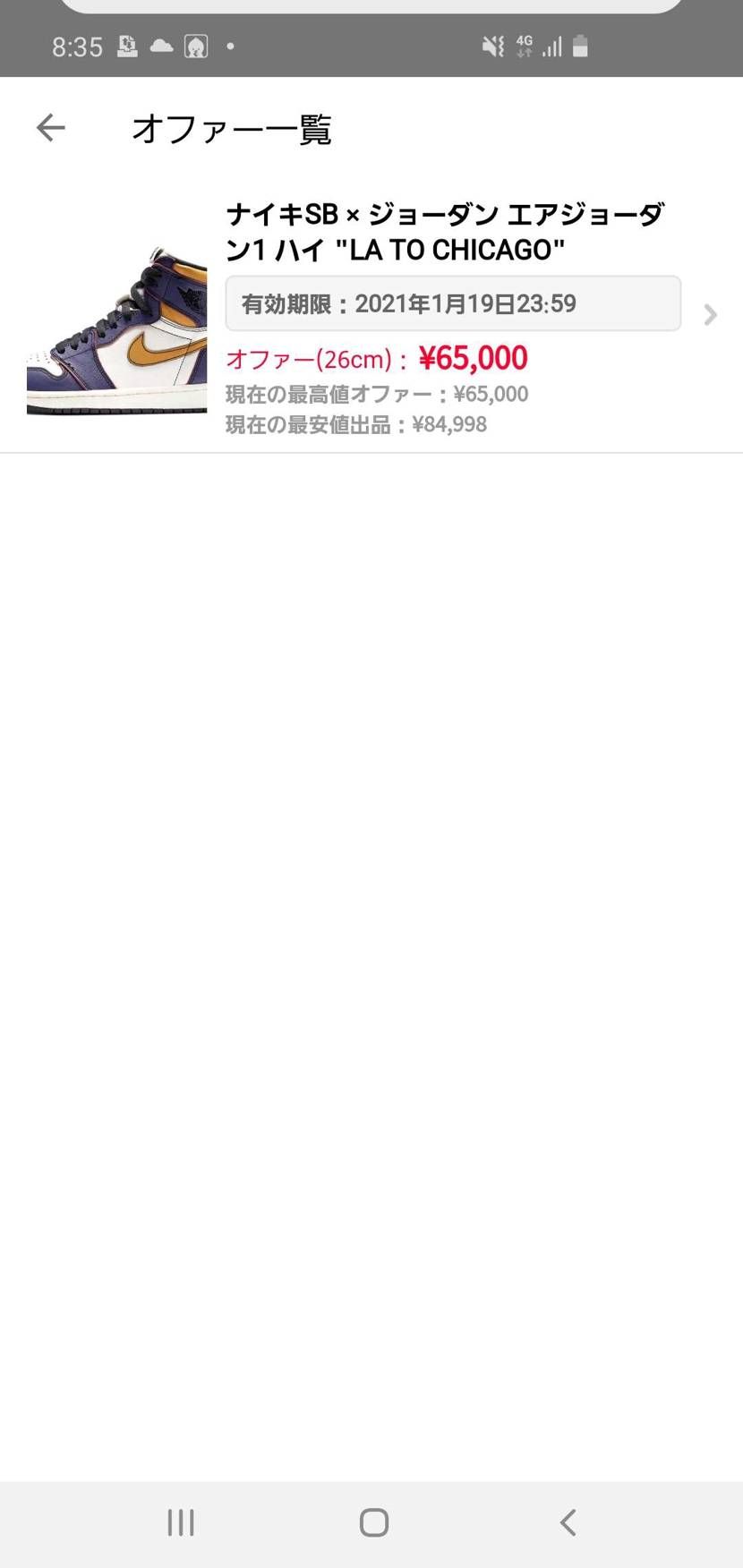Screen dimensions: 743x1568
Task: Open the recent apps view
Action: tap(181, 1522)
